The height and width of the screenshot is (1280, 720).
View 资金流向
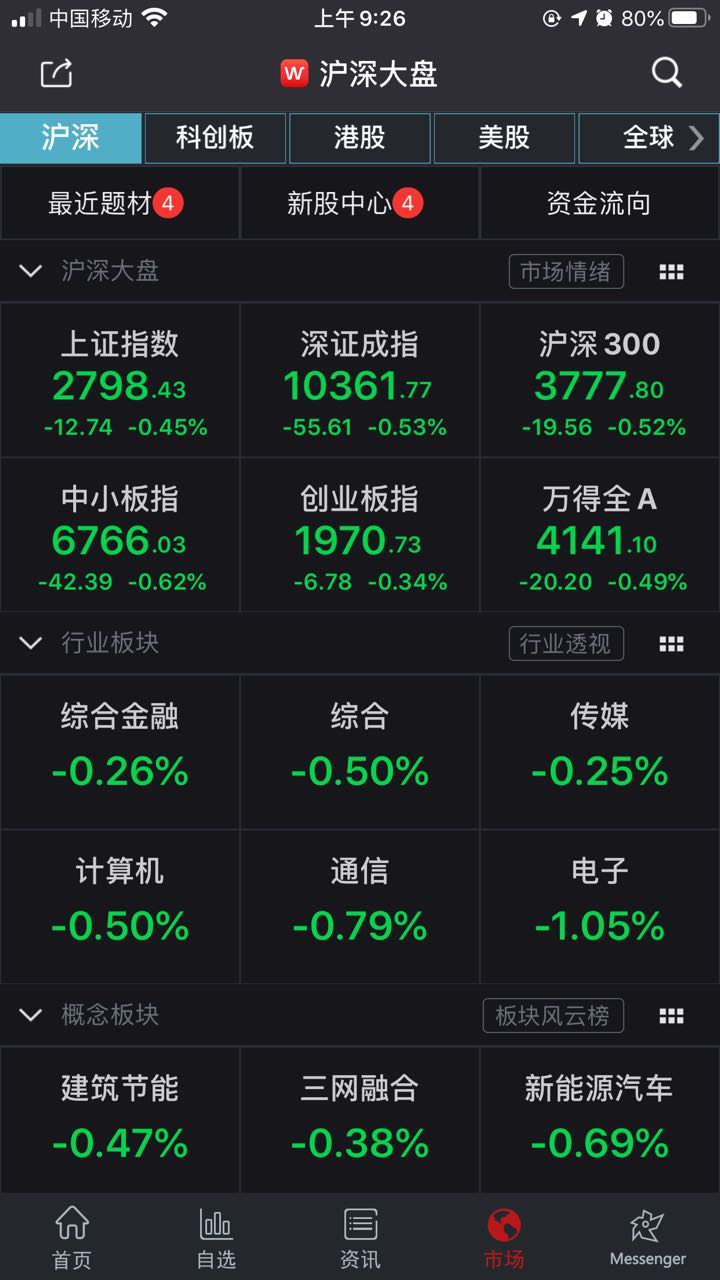tap(599, 204)
